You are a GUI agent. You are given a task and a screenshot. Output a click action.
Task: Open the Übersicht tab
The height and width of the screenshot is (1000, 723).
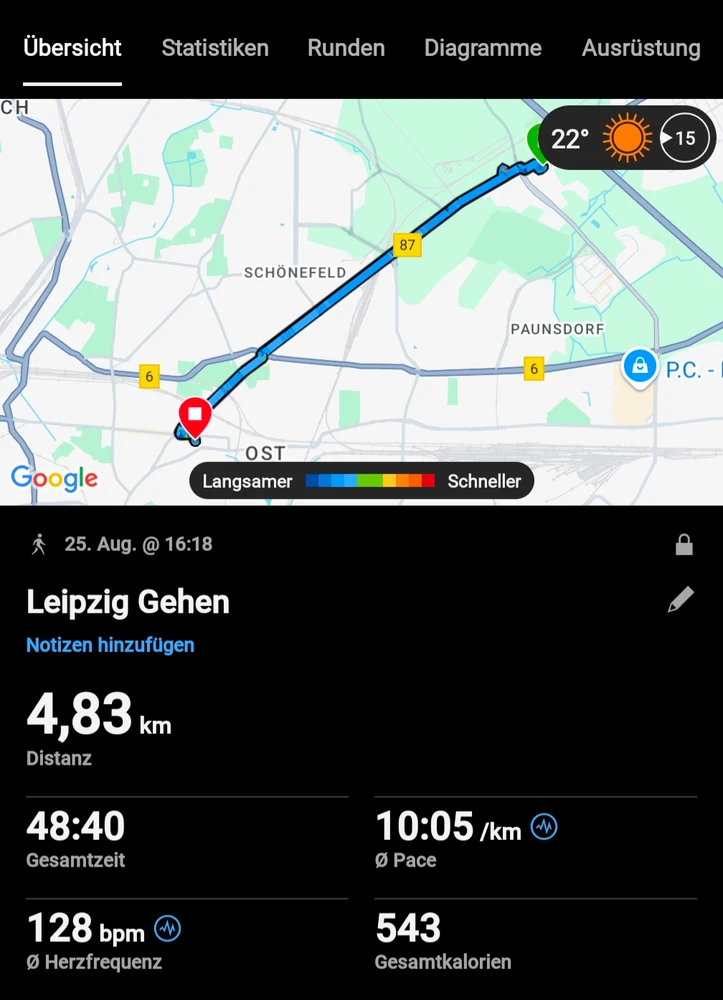pyautogui.click(x=72, y=48)
